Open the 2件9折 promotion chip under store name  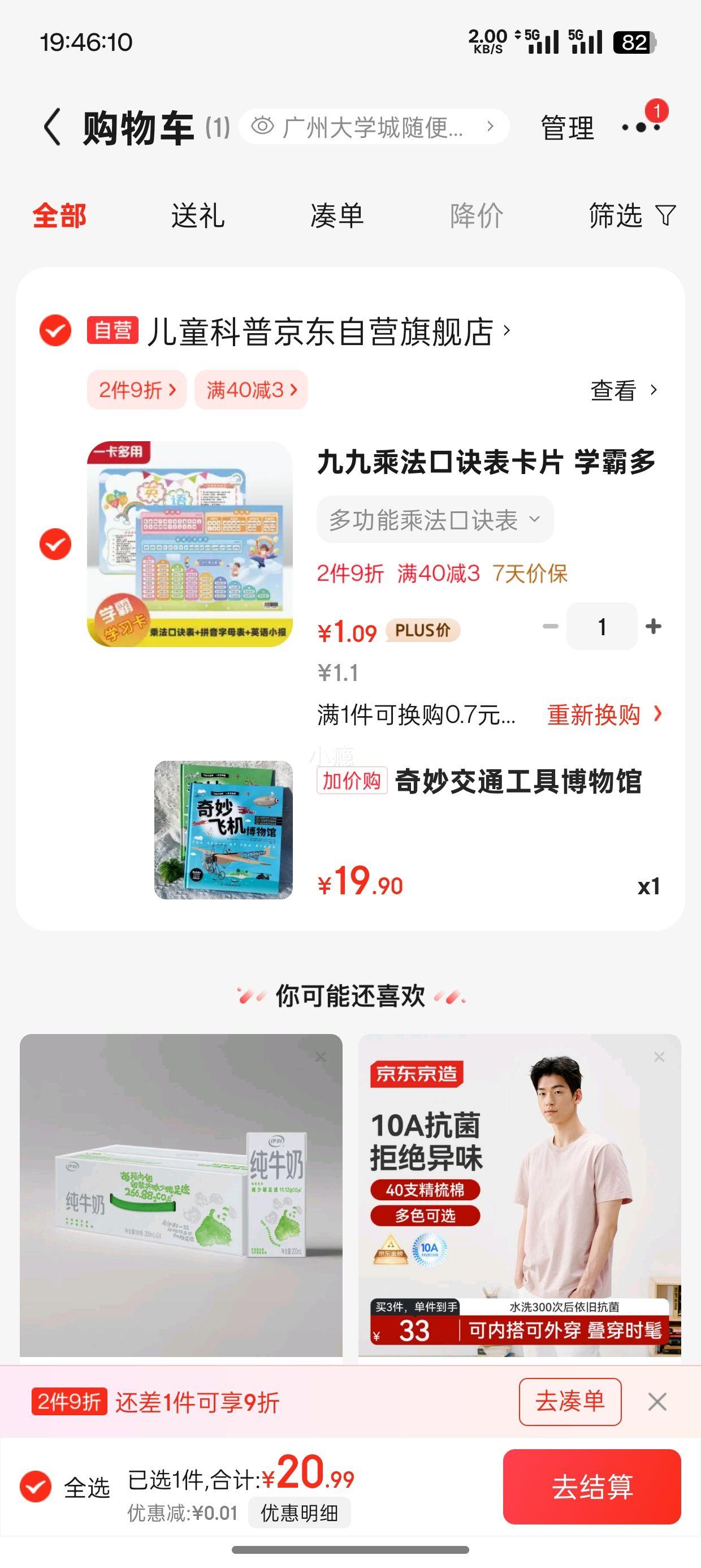(x=137, y=390)
